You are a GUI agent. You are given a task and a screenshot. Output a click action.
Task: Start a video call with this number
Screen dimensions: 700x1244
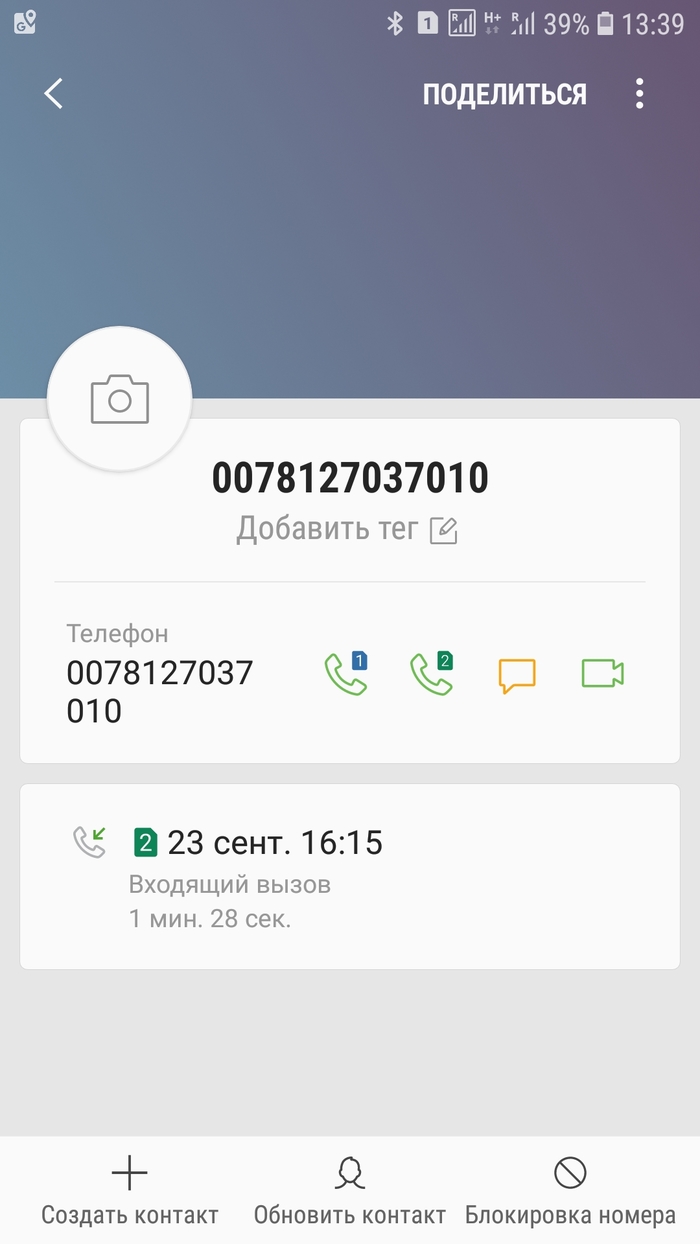[x=602, y=673]
